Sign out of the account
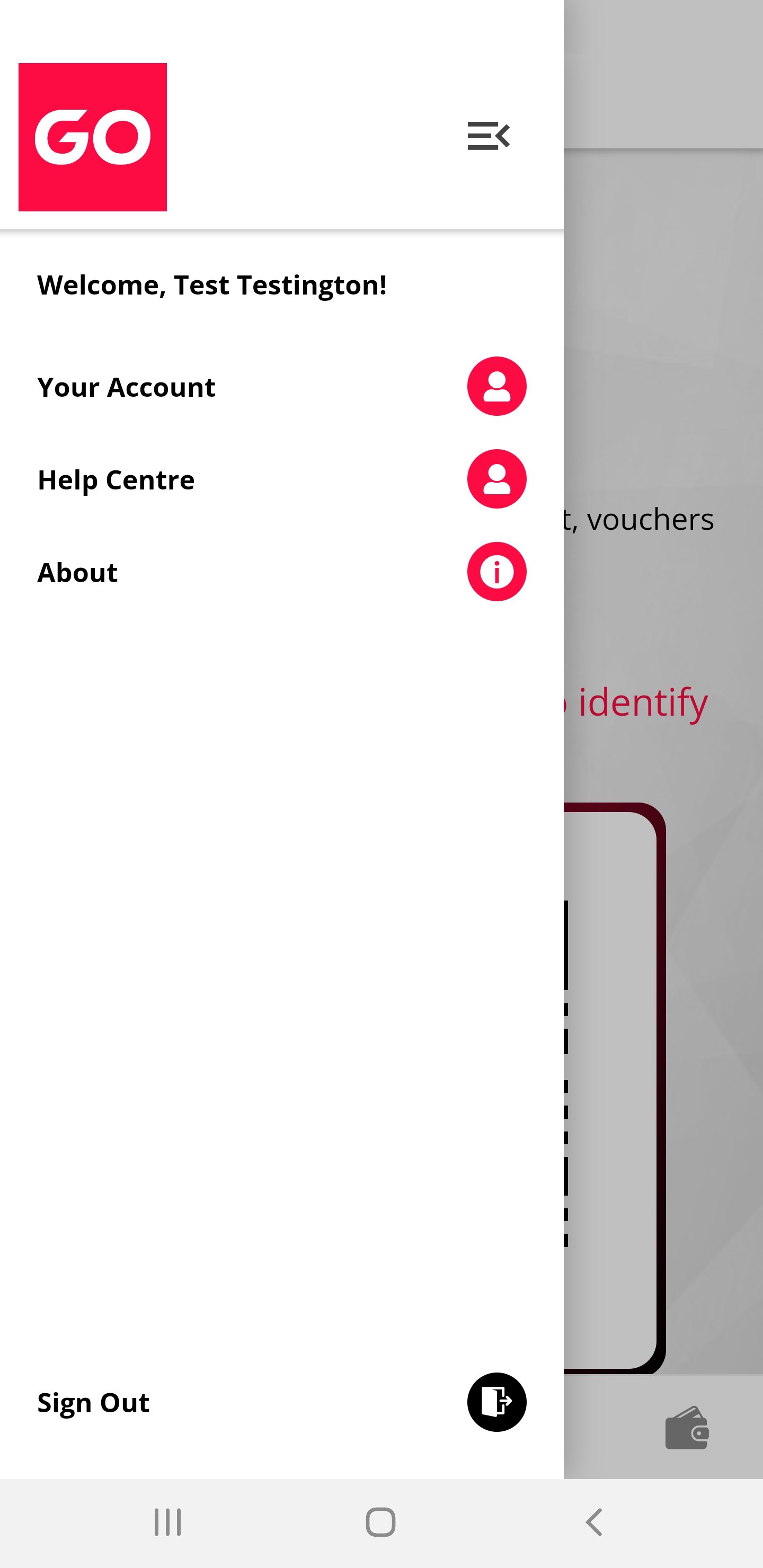 coord(281,1402)
